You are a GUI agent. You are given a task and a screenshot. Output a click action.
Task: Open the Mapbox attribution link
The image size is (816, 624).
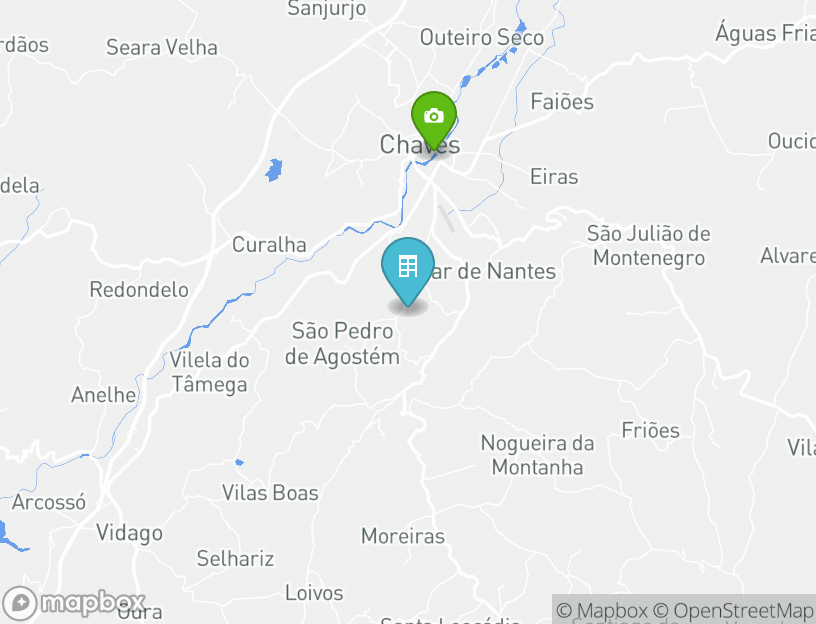[602, 610]
